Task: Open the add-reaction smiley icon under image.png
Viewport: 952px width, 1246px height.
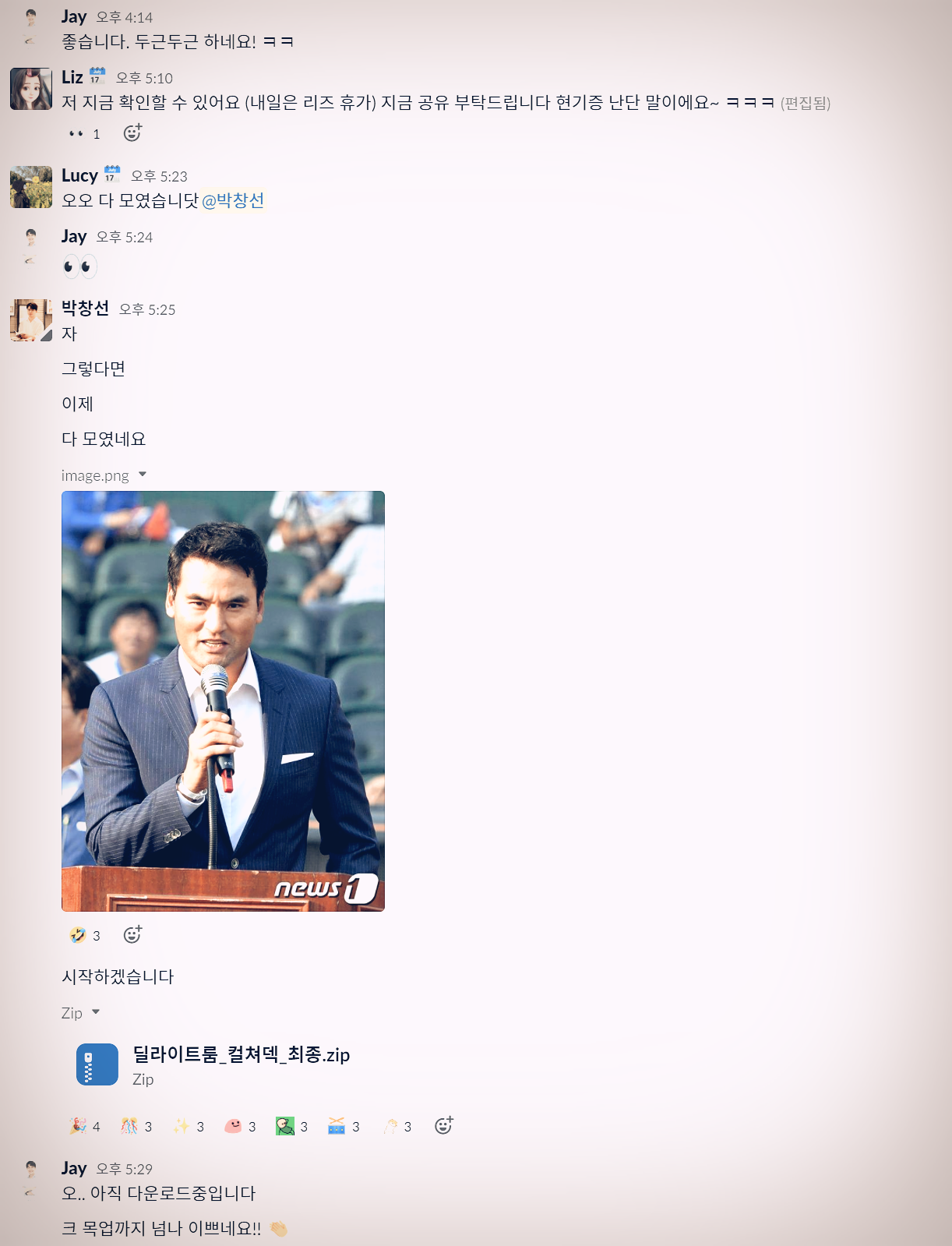Action: point(131,934)
